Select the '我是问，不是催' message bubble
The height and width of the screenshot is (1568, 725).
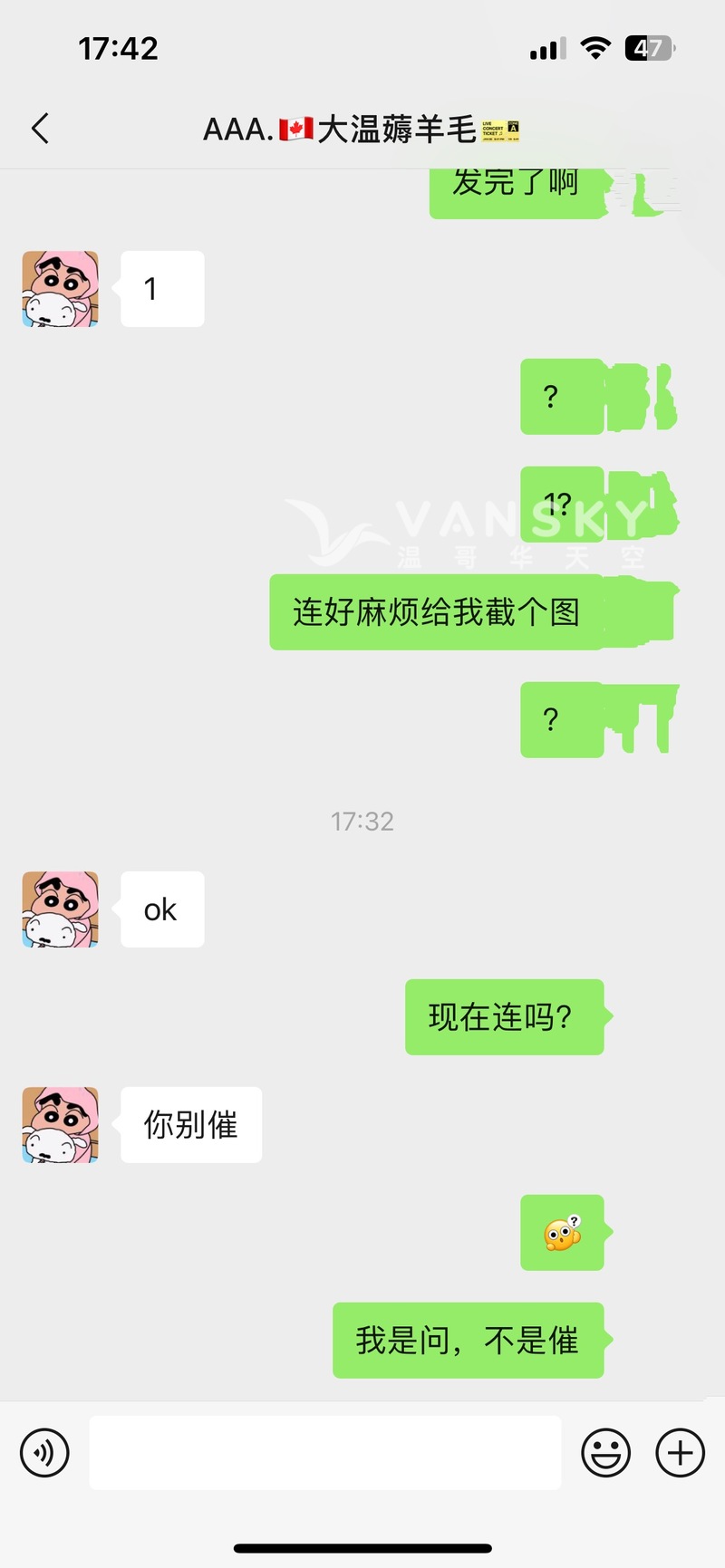[468, 1342]
